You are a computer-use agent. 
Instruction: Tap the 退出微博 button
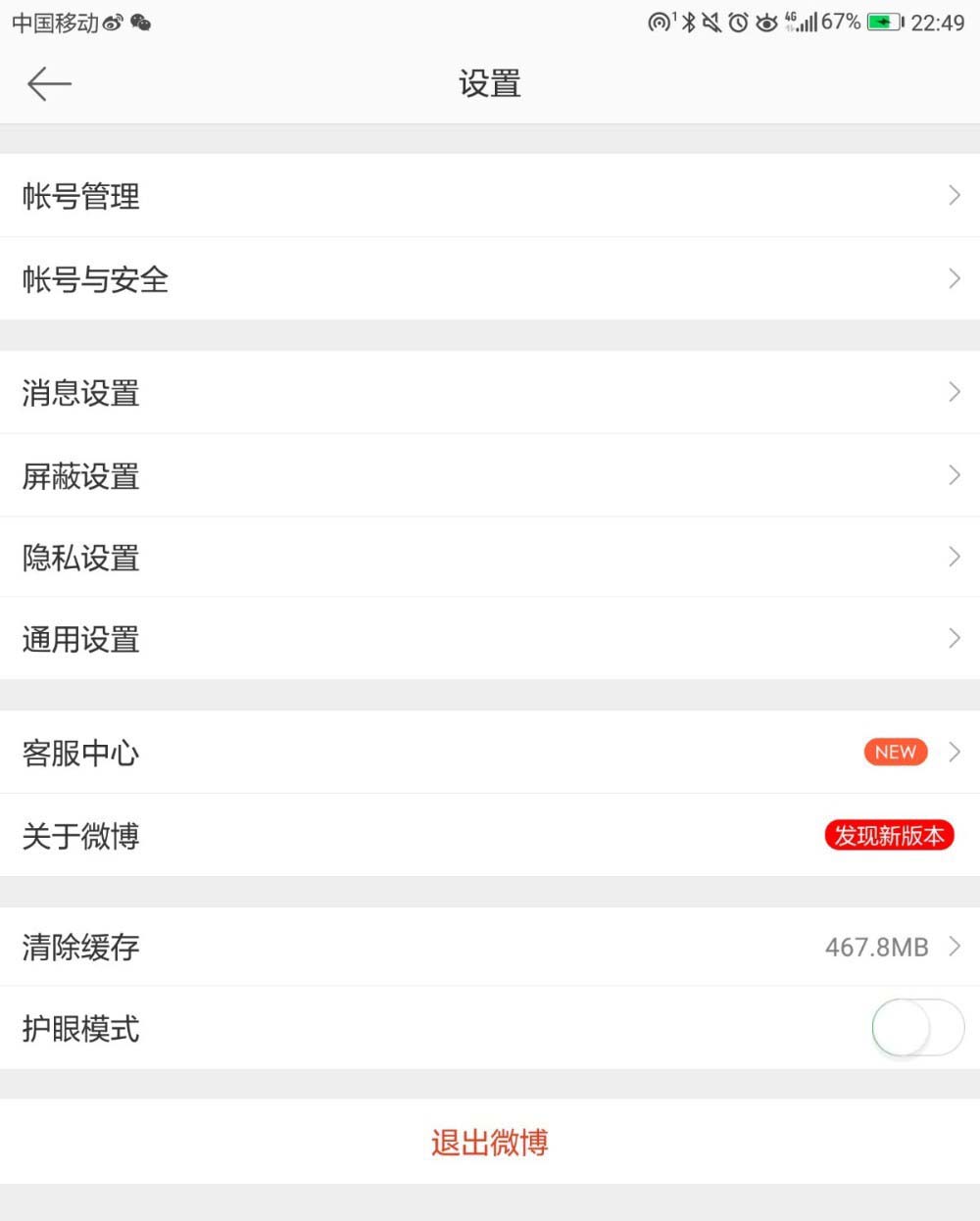[489, 1142]
